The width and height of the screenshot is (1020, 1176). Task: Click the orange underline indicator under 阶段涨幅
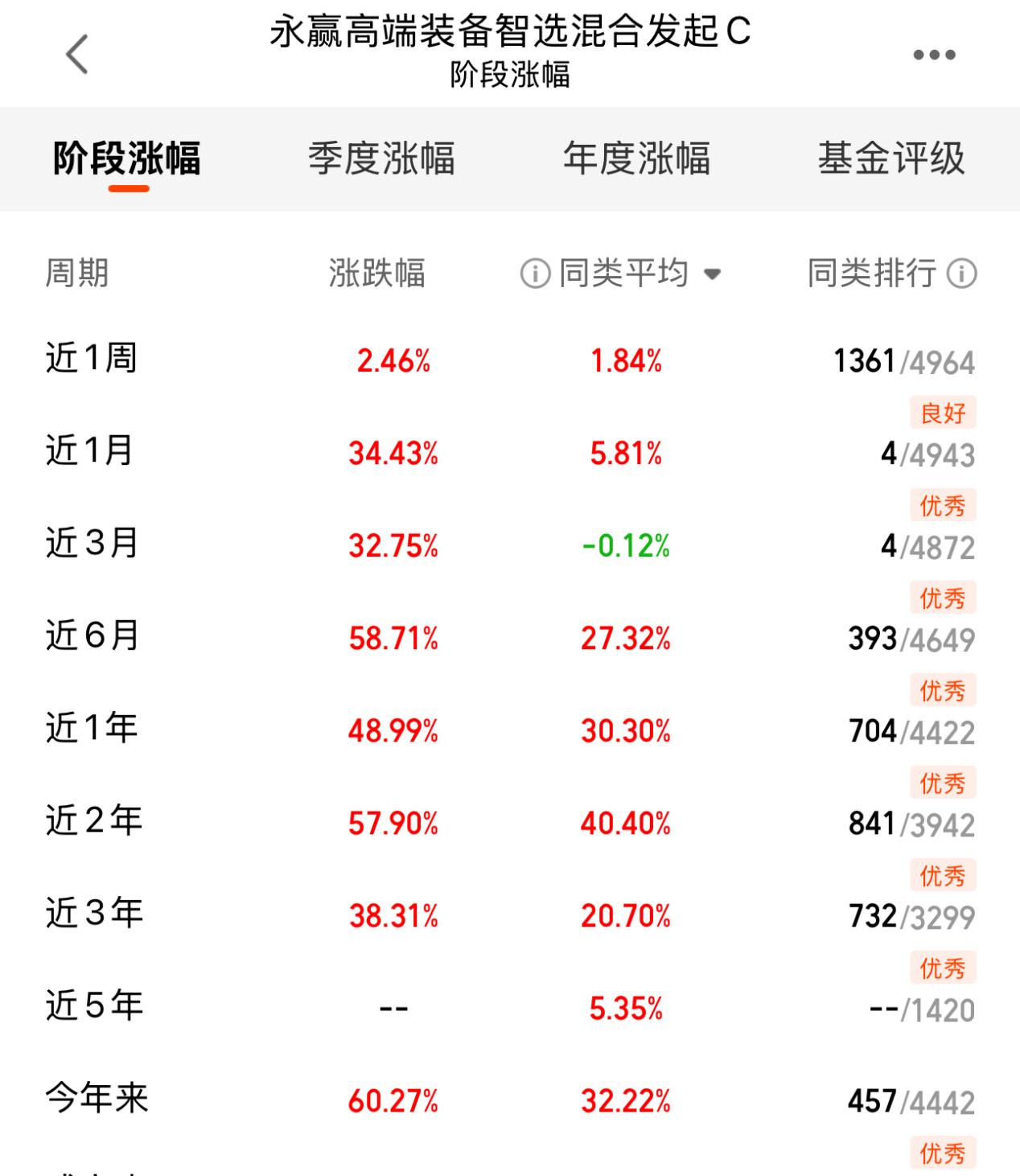coord(130,188)
